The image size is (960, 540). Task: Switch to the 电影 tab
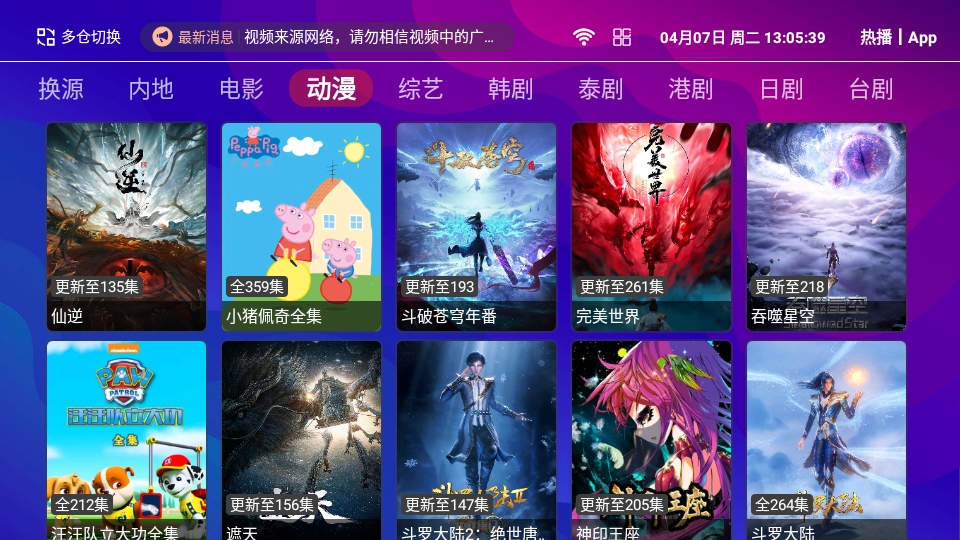pos(241,89)
